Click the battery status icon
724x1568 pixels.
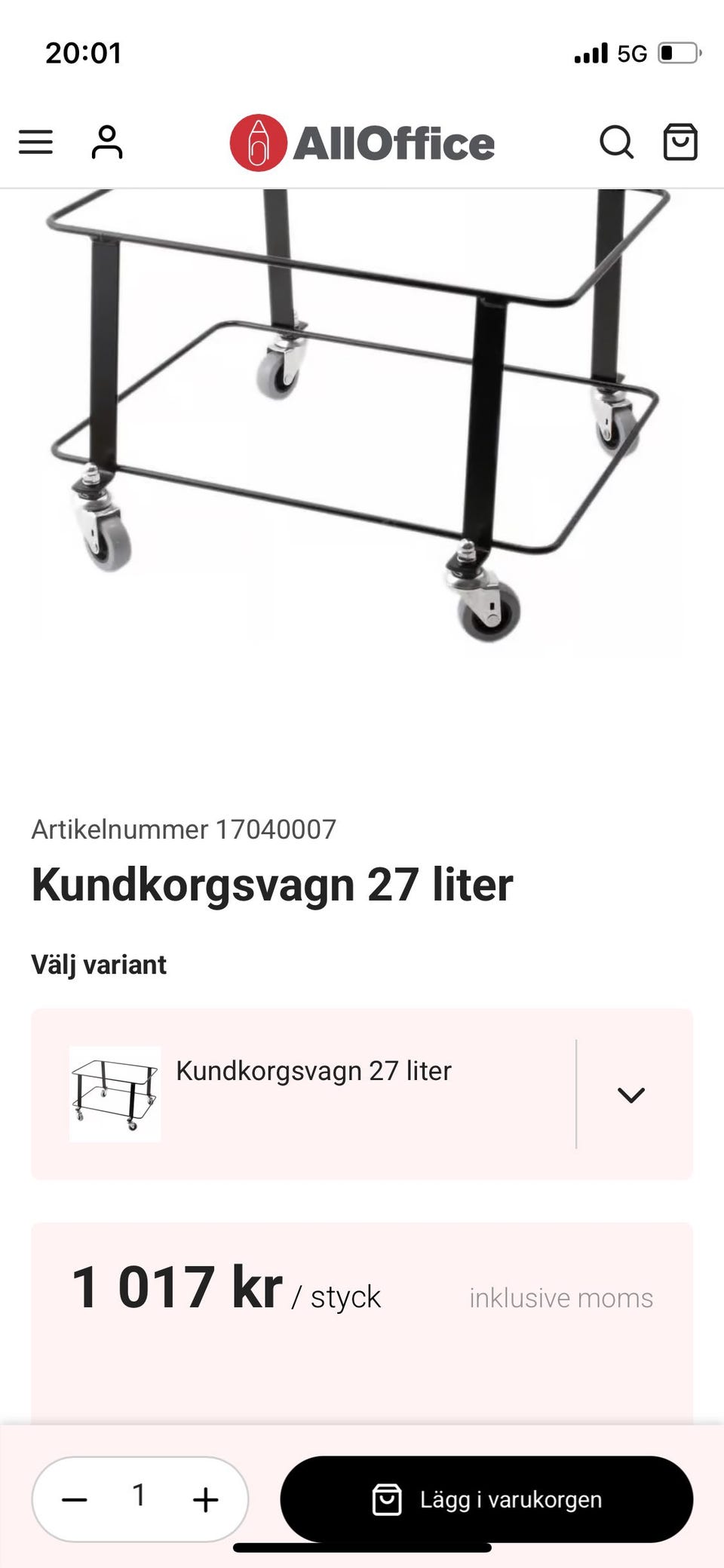click(677, 53)
